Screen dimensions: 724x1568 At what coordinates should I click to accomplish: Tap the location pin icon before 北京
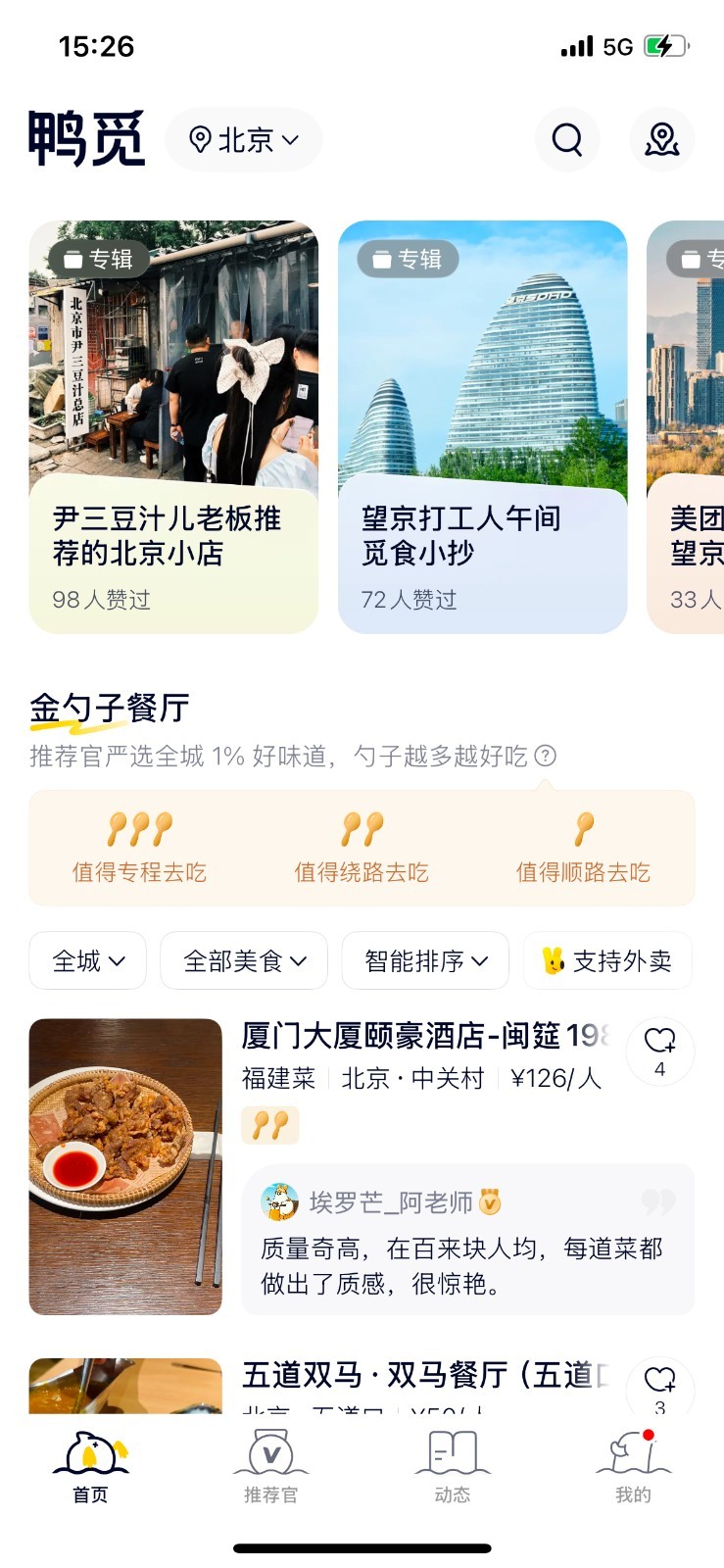coord(202,139)
